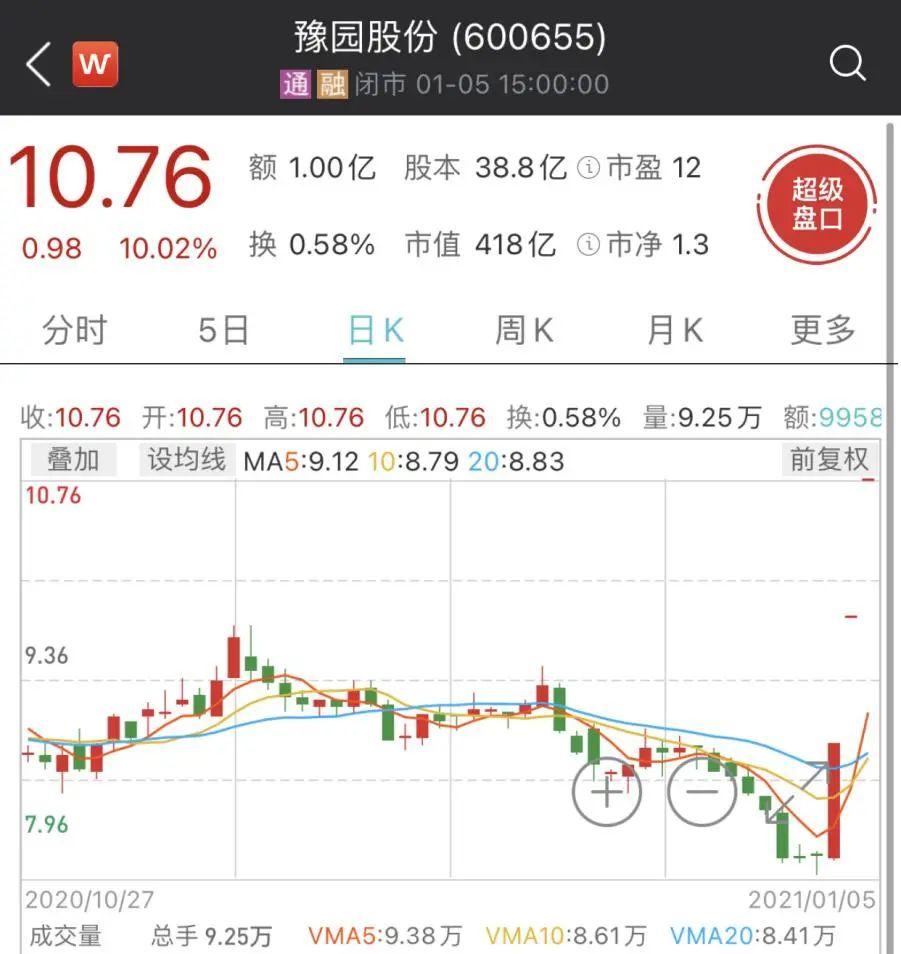This screenshot has width=901, height=954.
Task: Go back using the arrow
Action: coord(38,66)
